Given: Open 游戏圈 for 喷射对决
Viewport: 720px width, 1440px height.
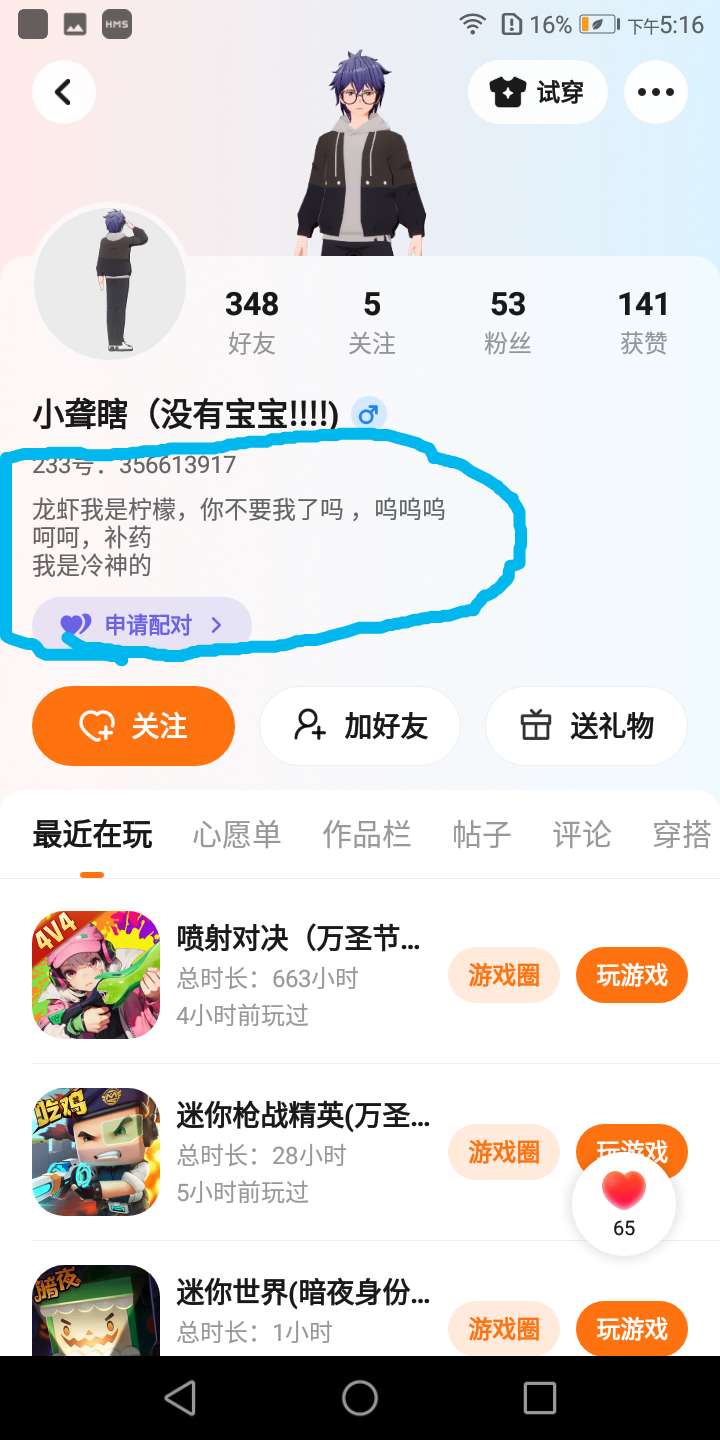Looking at the screenshot, I should tap(503, 975).
